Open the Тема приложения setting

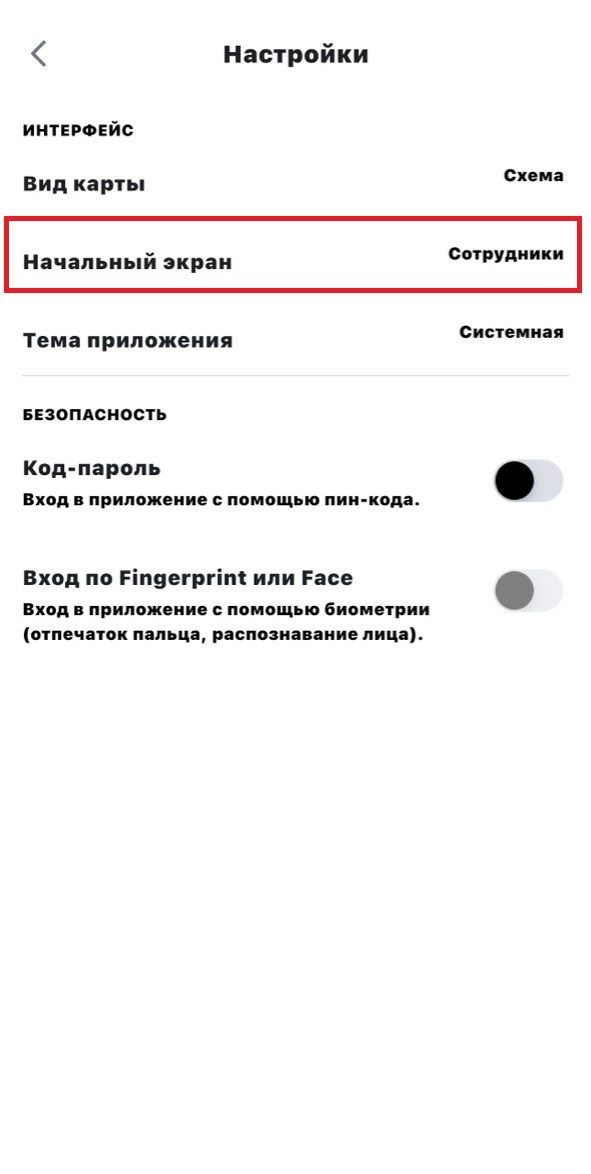pyautogui.click(x=295, y=336)
